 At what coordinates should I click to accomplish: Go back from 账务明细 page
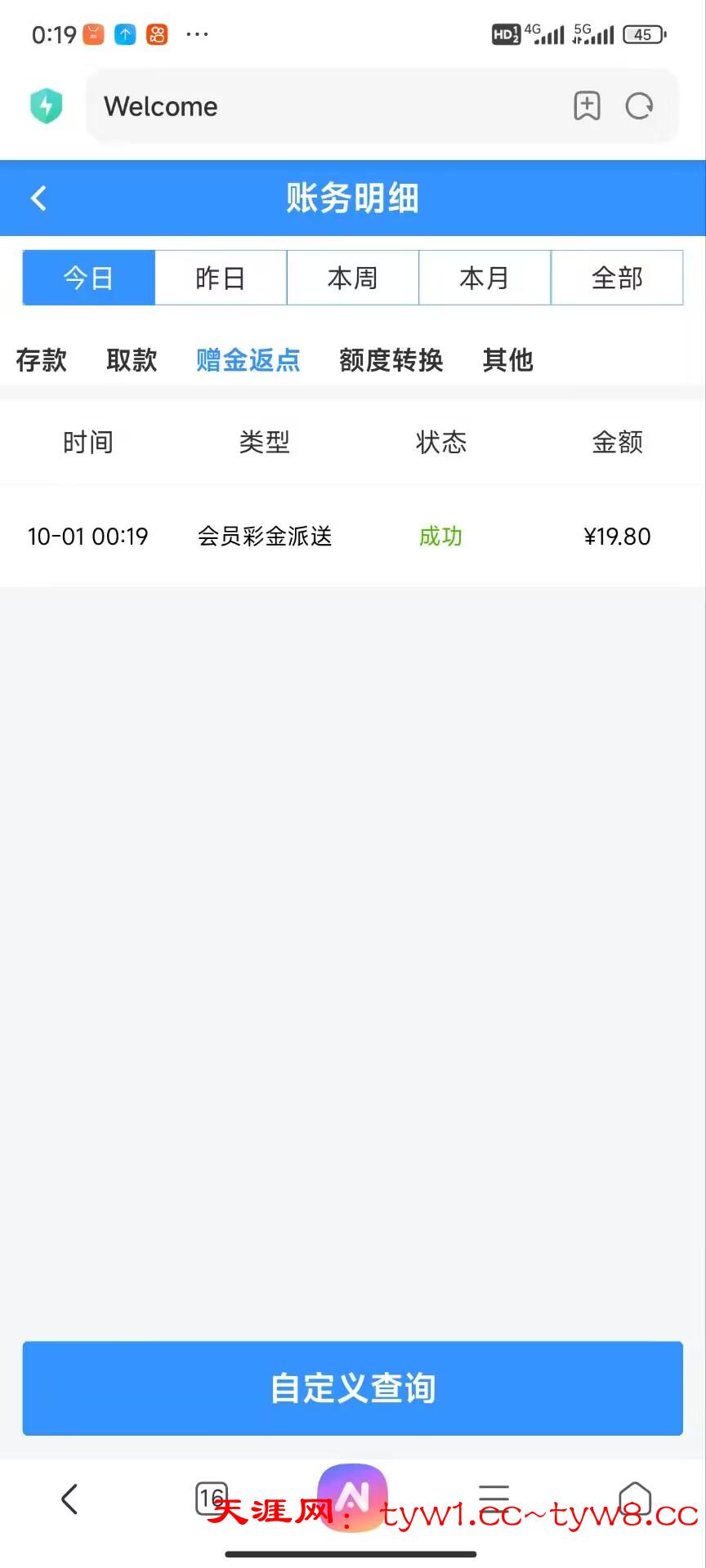[38, 198]
